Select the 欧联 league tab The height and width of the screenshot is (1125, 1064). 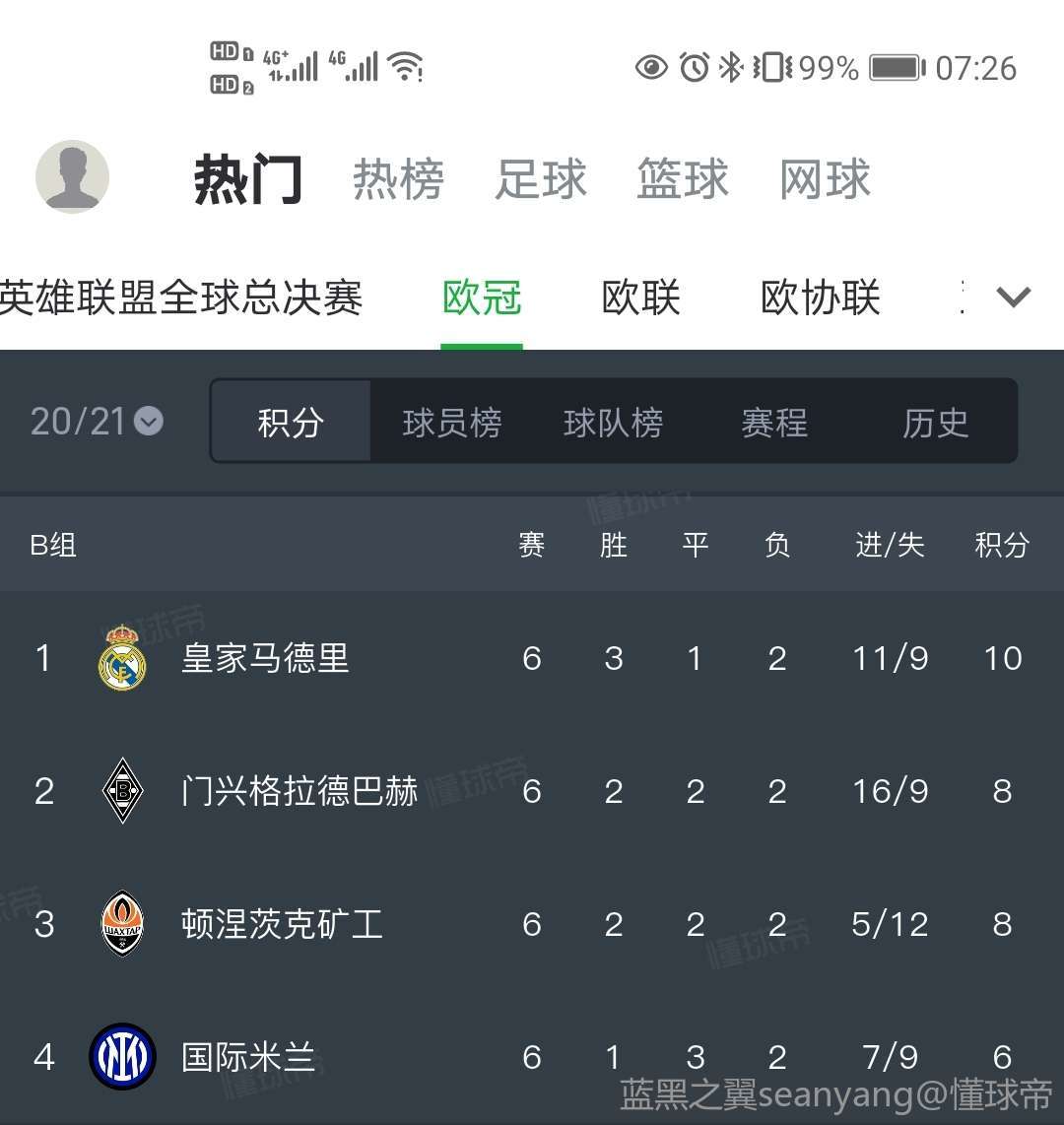640,298
